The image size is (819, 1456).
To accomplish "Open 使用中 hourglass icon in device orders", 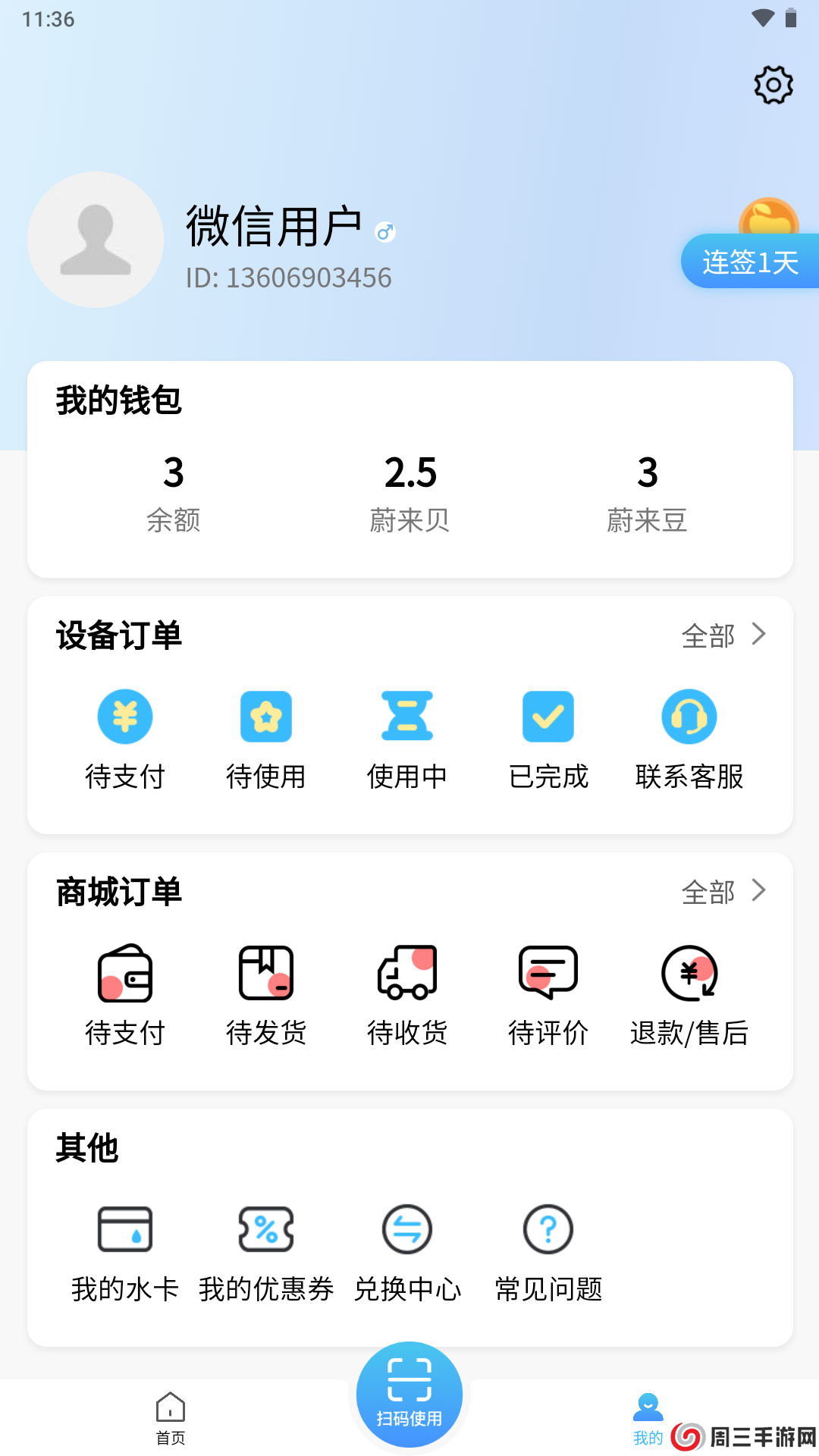I will coord(407,717).
